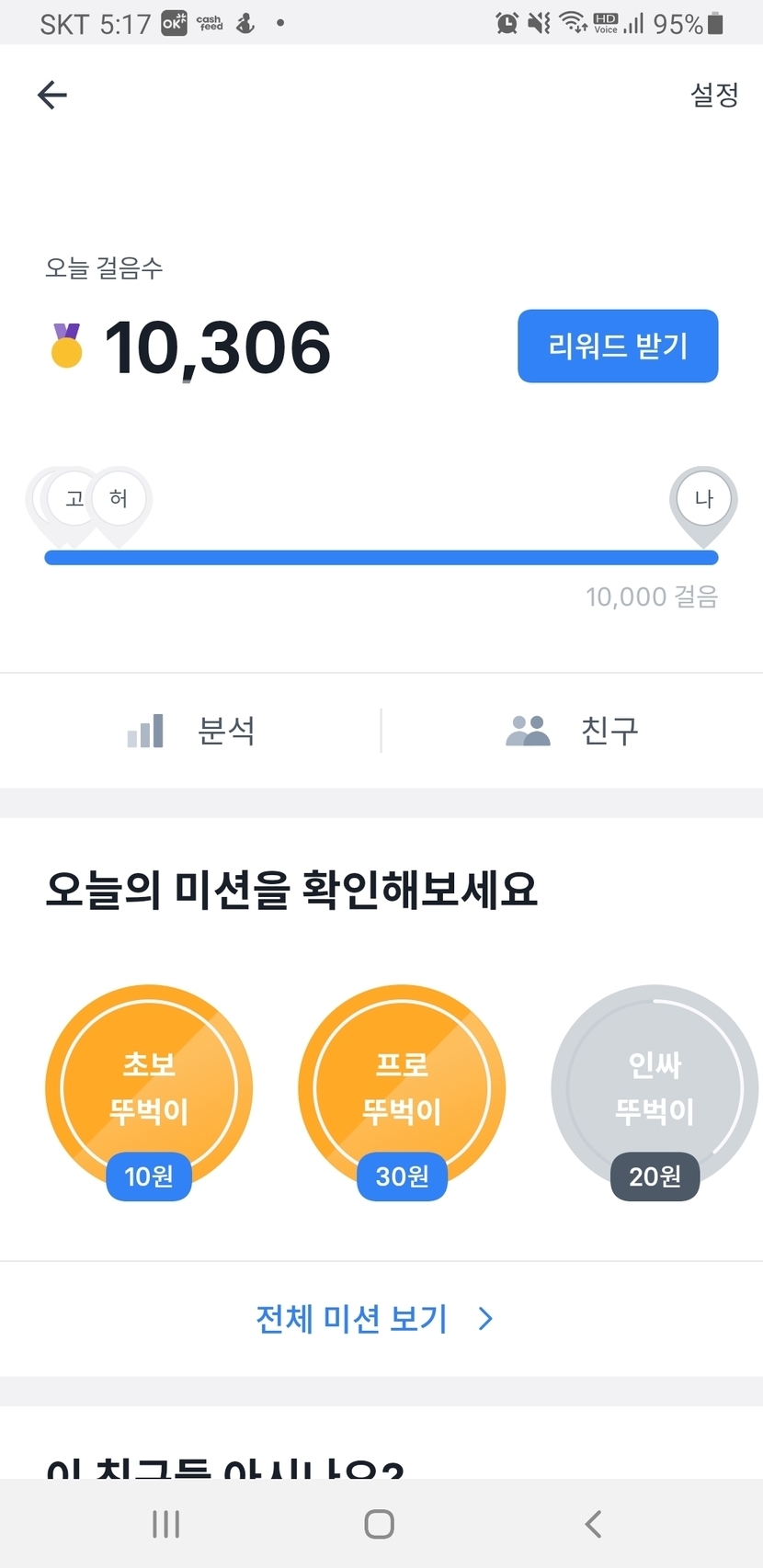Tap the 나 marker on progress bar
The image size is (763, 1568).
(x=703, y=499)
